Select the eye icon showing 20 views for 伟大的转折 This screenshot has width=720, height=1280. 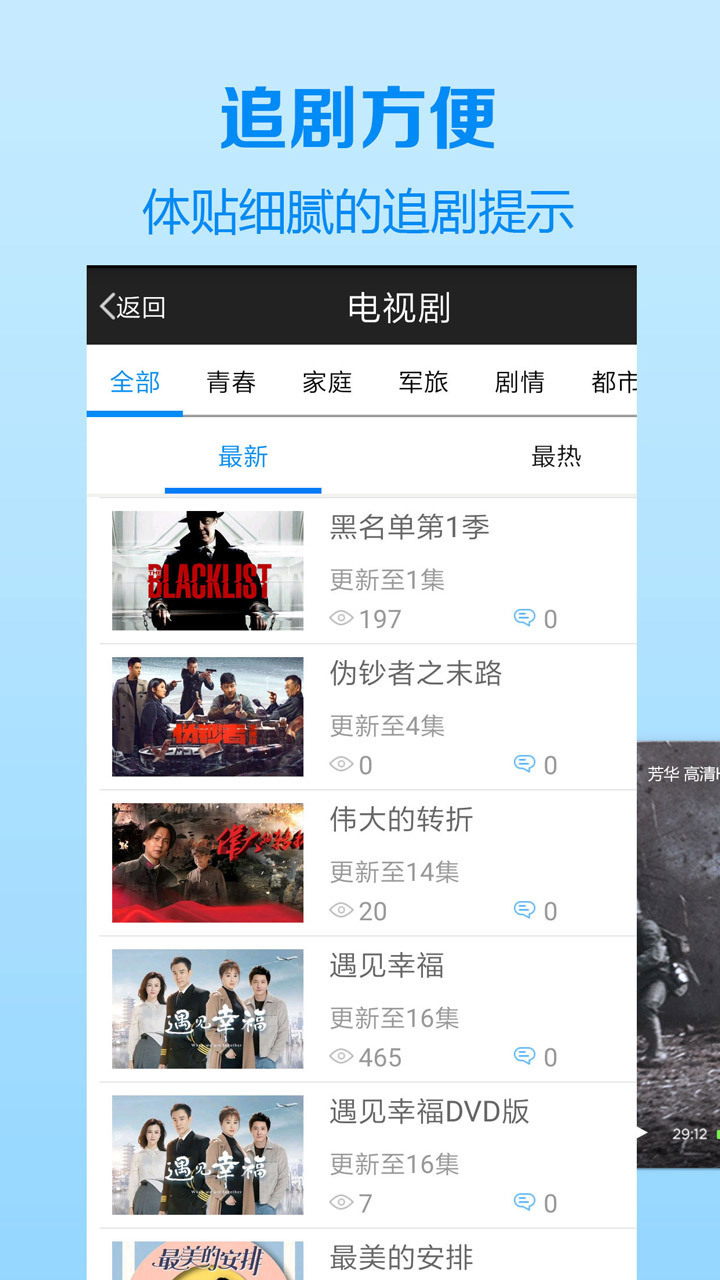tap(341, 911)
